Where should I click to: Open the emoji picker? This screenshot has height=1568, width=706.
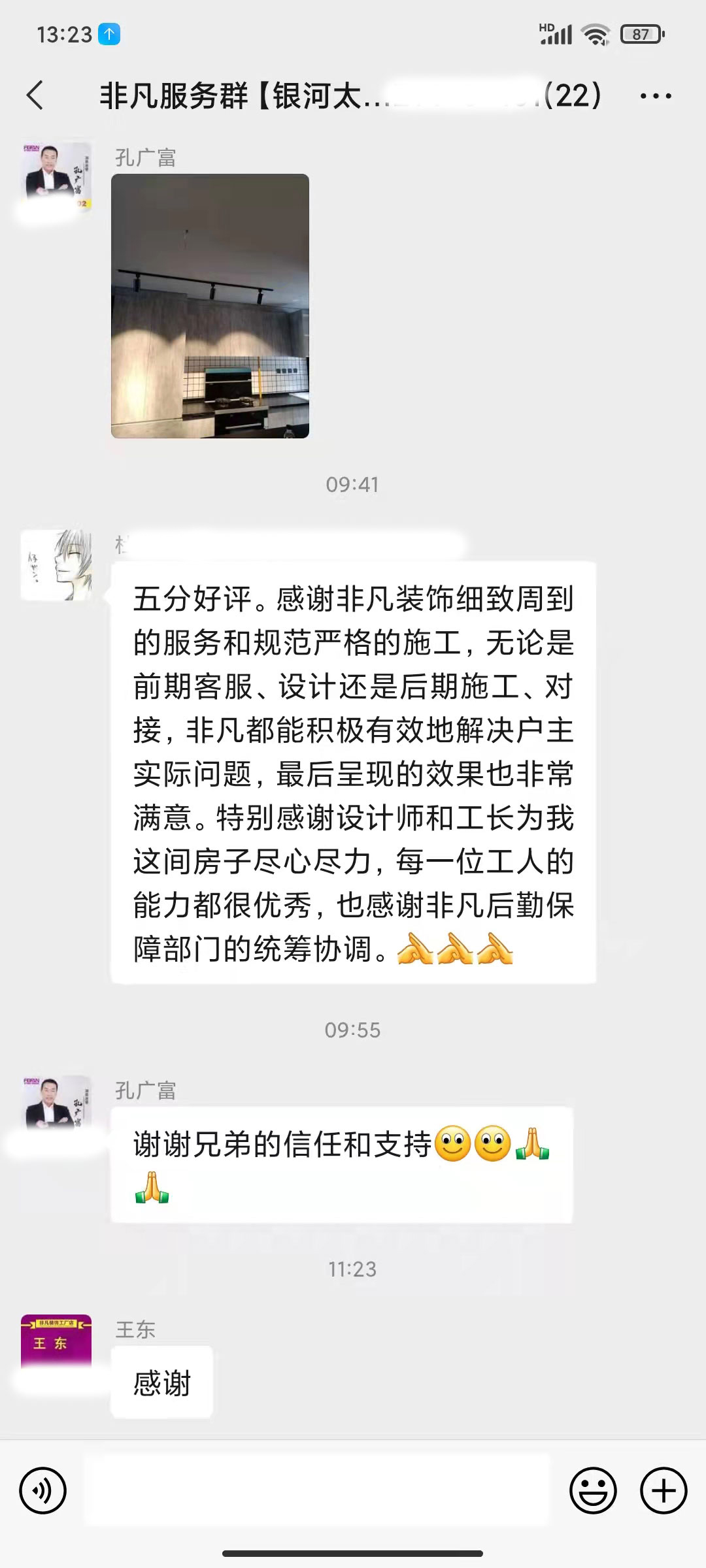pyautogui.click(x=593, y=1491)
